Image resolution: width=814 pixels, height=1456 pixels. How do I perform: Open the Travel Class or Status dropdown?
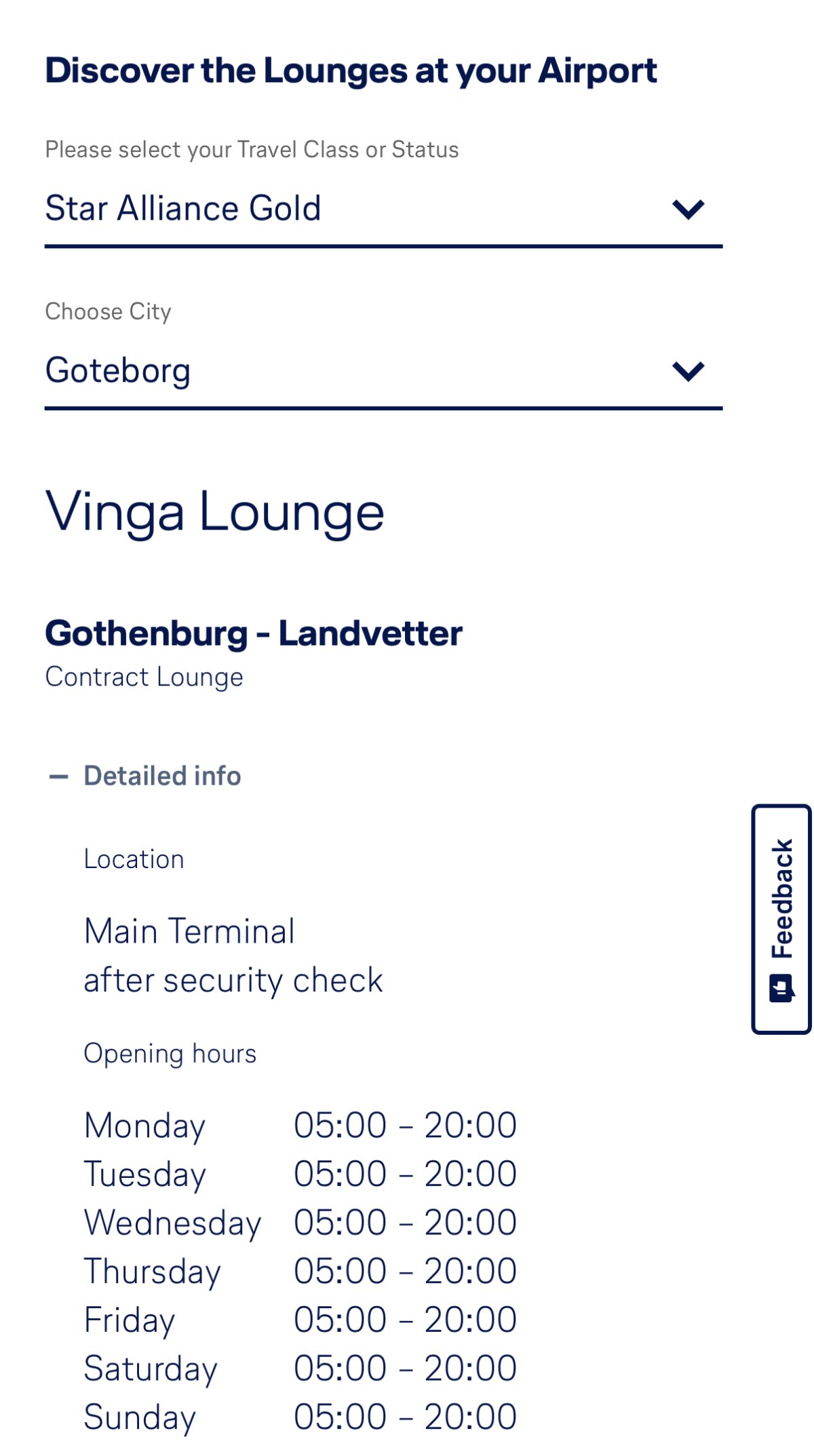pos(383,209)
